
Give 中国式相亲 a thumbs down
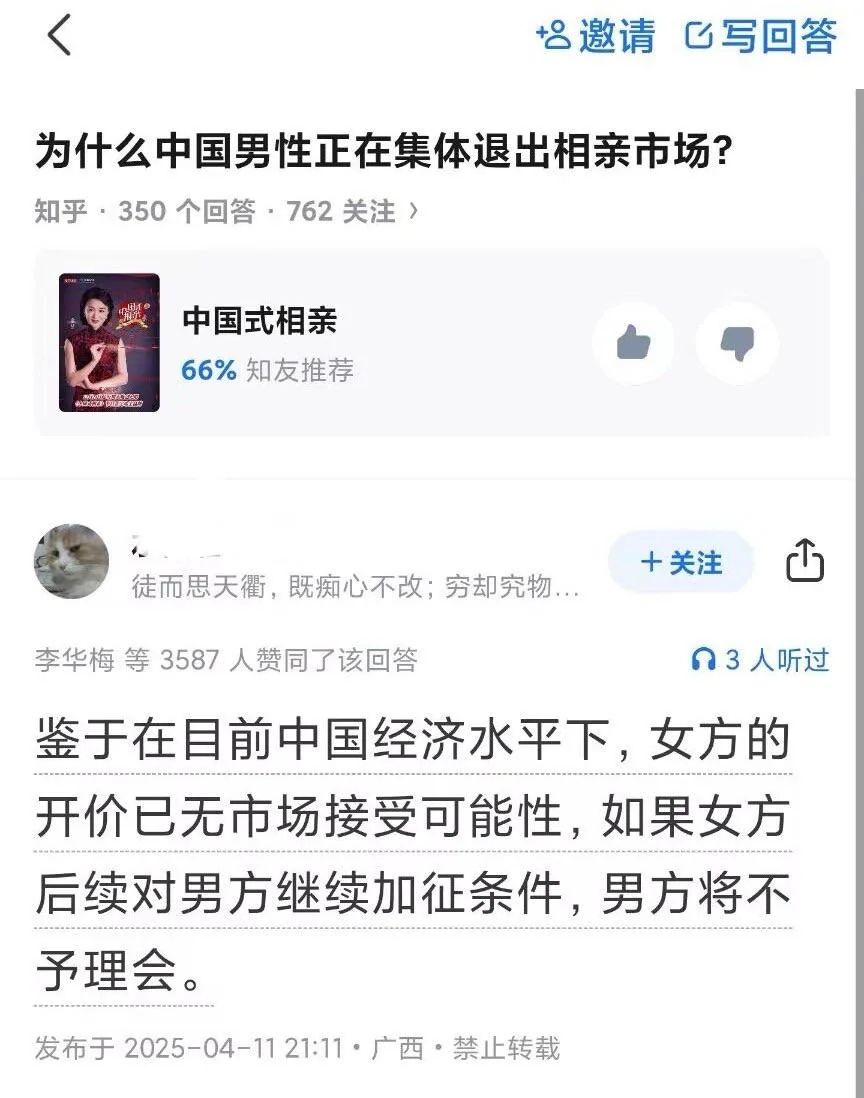(737, 344)
